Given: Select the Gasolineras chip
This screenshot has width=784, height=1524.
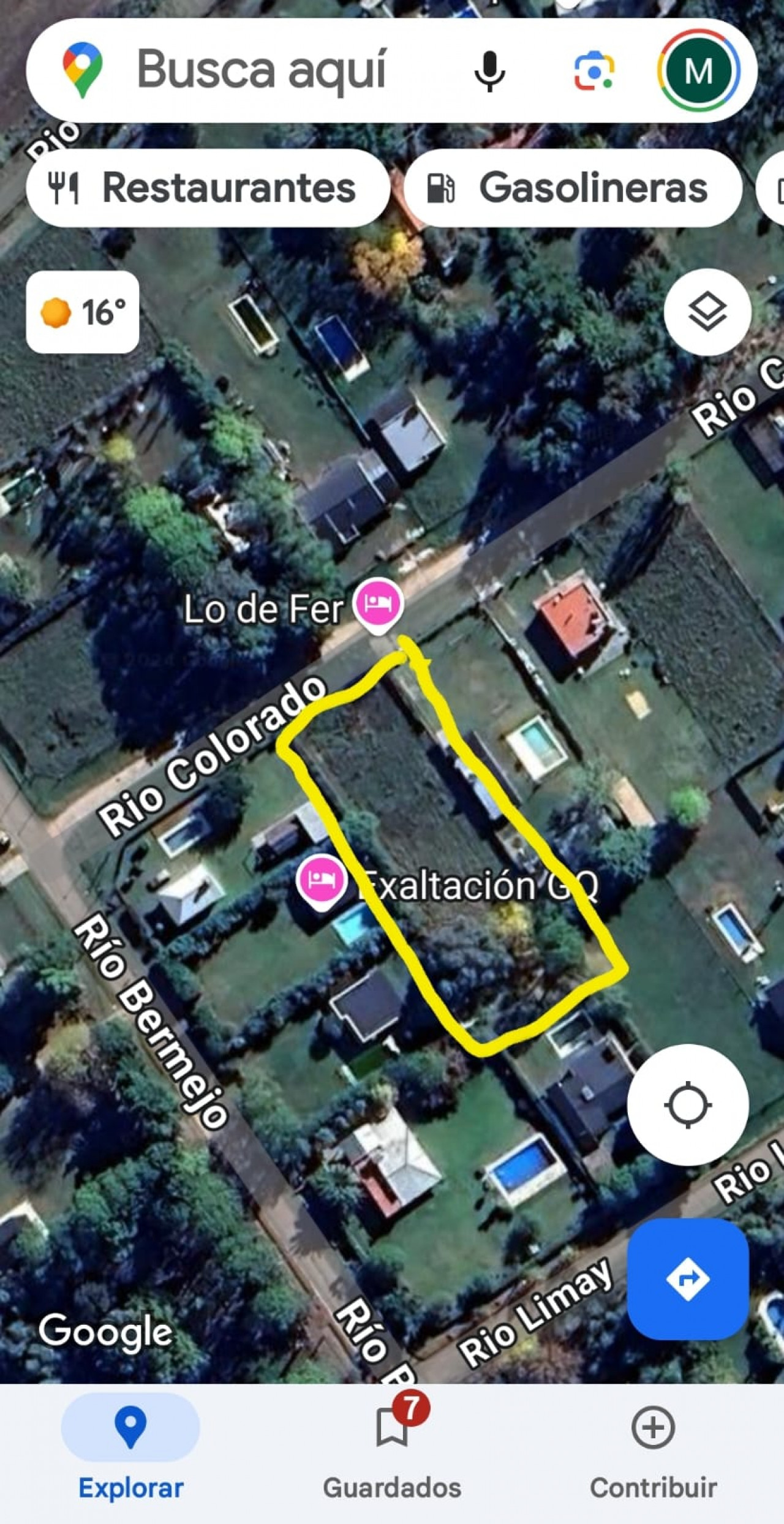Looking at the screenshot, I should 572,188.
